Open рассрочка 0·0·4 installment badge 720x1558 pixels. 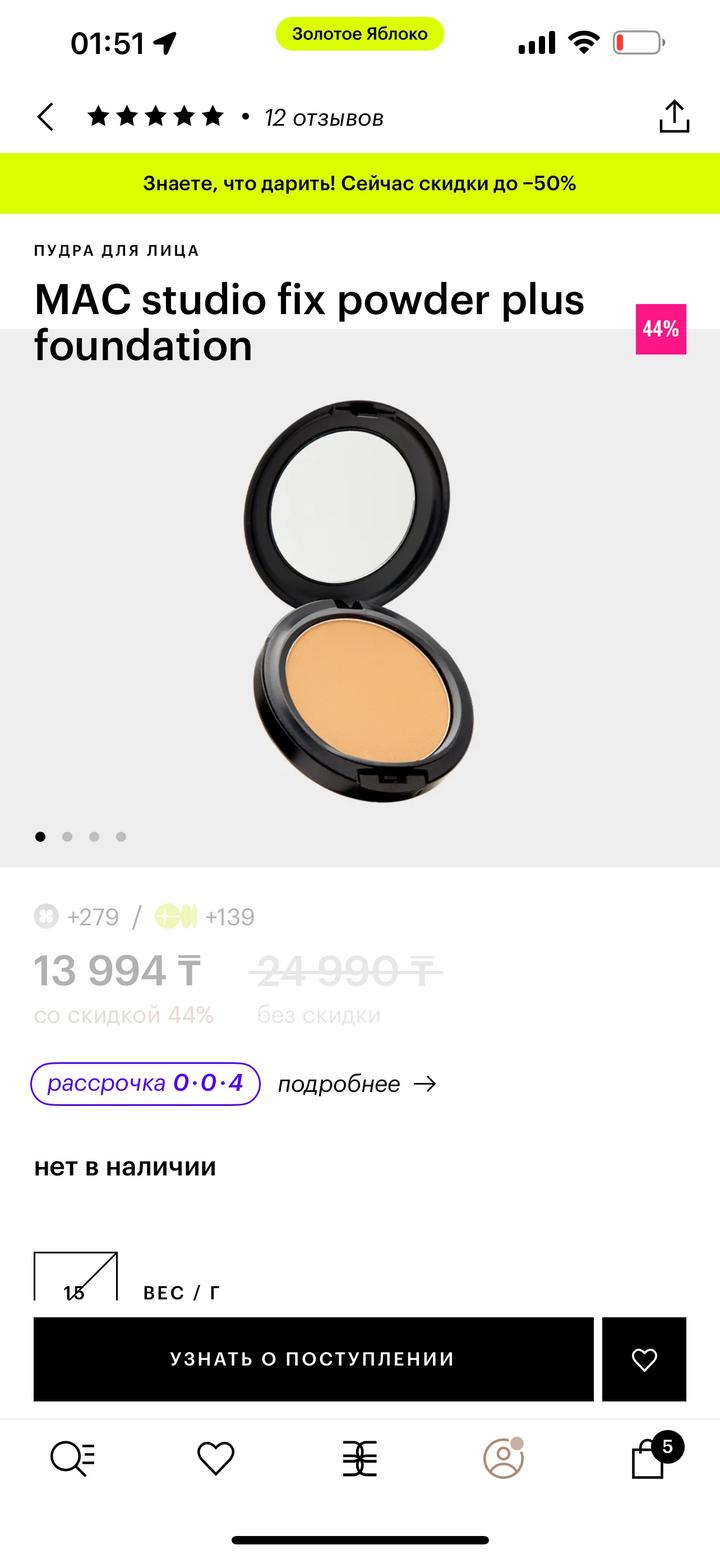coord(145,1084)
